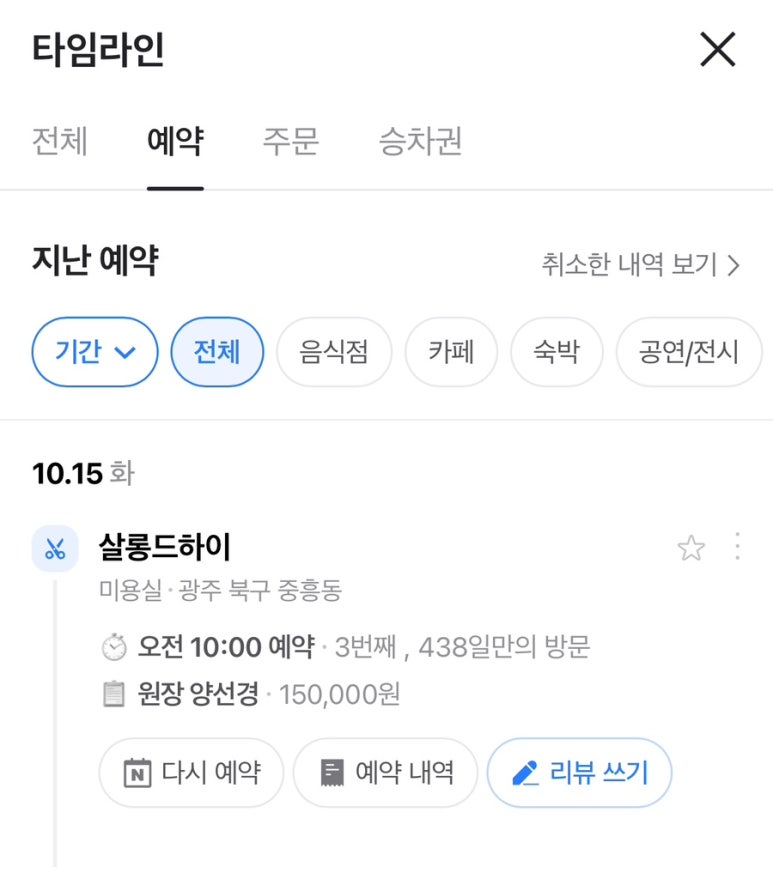Filter reservations by 공연/전시
The image size is (773, 873).
(689, 352)
